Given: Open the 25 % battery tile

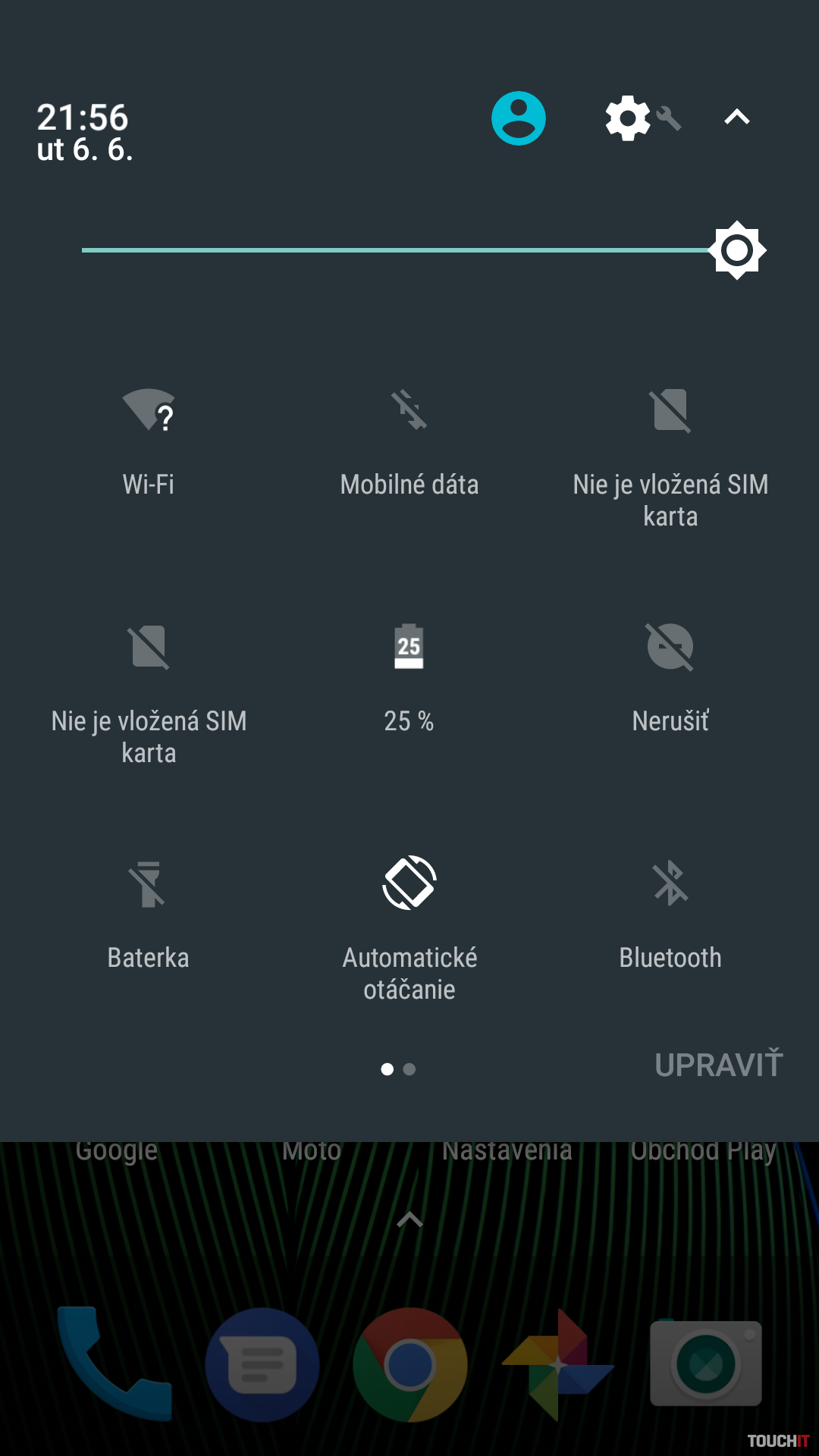Looking at the screenshot, I should click(409, 647).
